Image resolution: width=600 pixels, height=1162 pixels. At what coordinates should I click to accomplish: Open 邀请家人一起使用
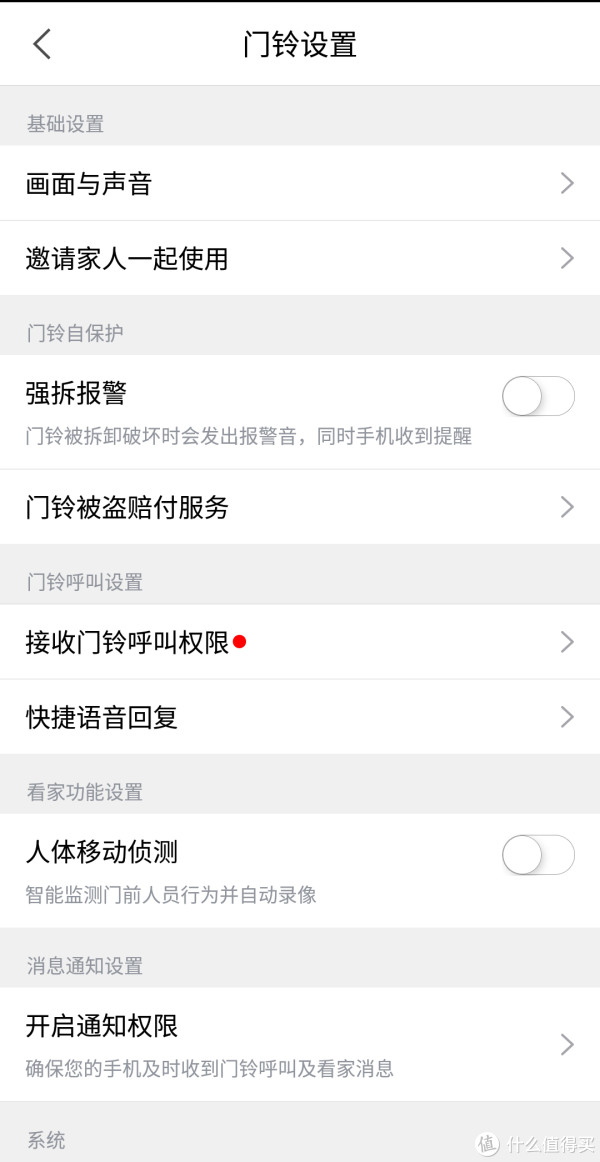pyautogui.click(x=300, y=259)
